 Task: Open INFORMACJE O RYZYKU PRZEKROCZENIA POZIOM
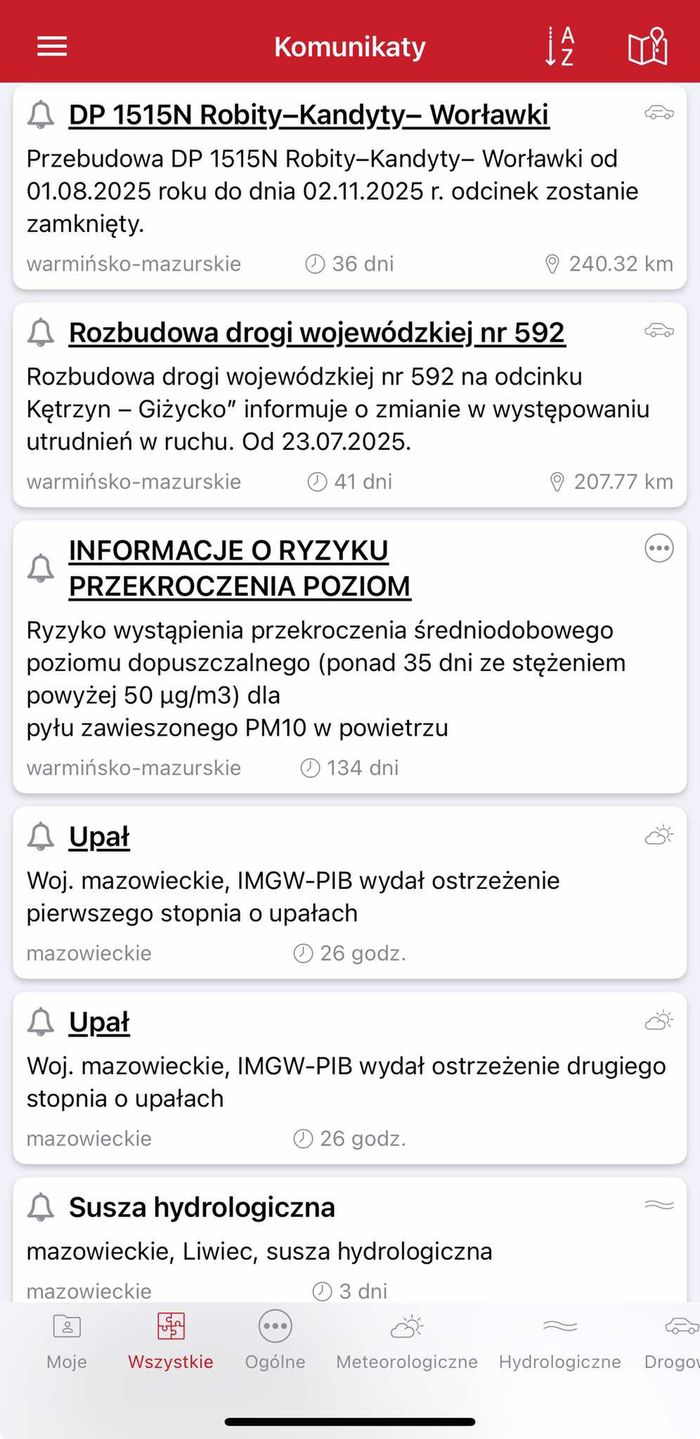coord(240,568)
